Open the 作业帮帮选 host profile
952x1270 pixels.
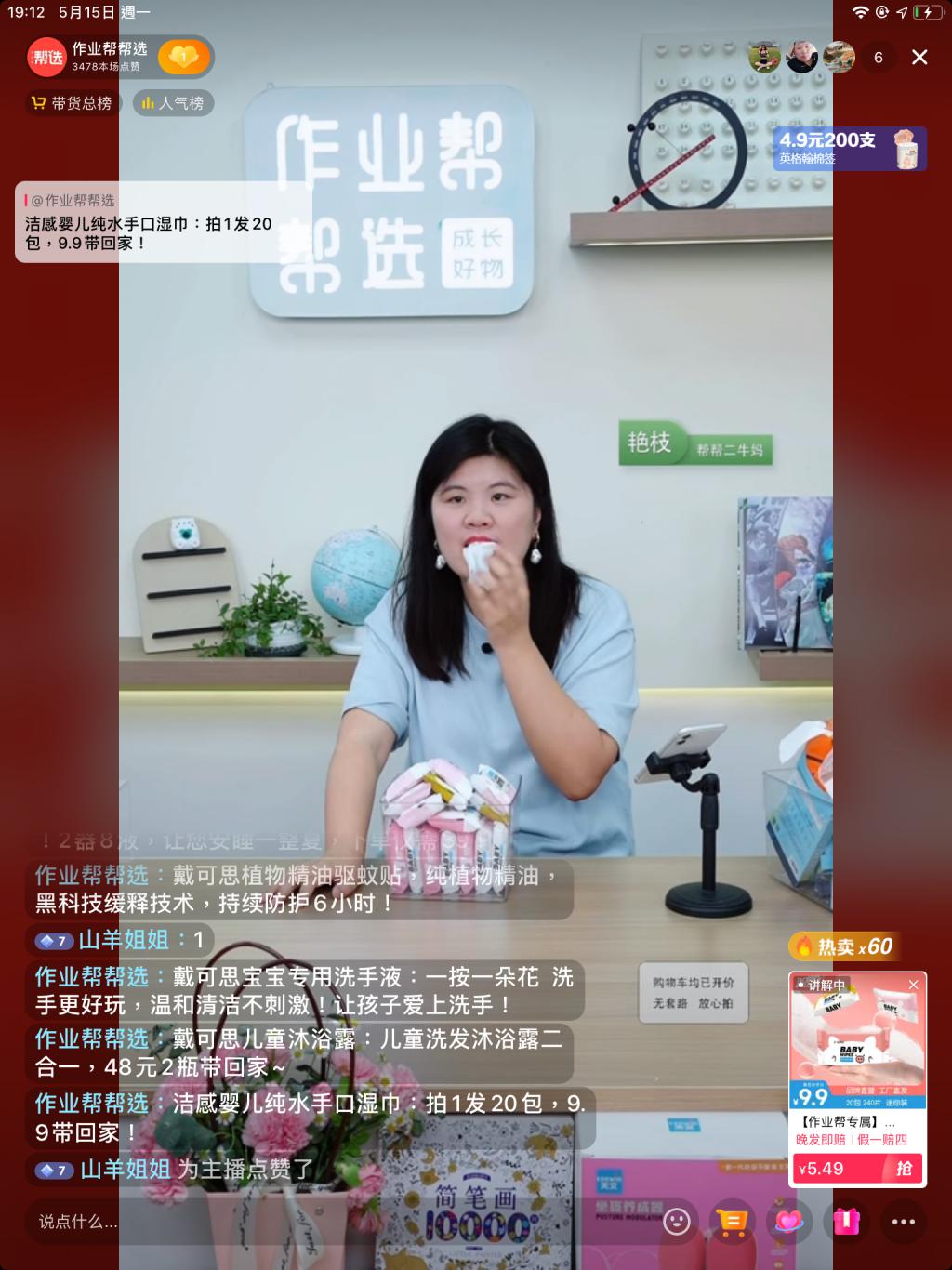click(x=48, y=58)
